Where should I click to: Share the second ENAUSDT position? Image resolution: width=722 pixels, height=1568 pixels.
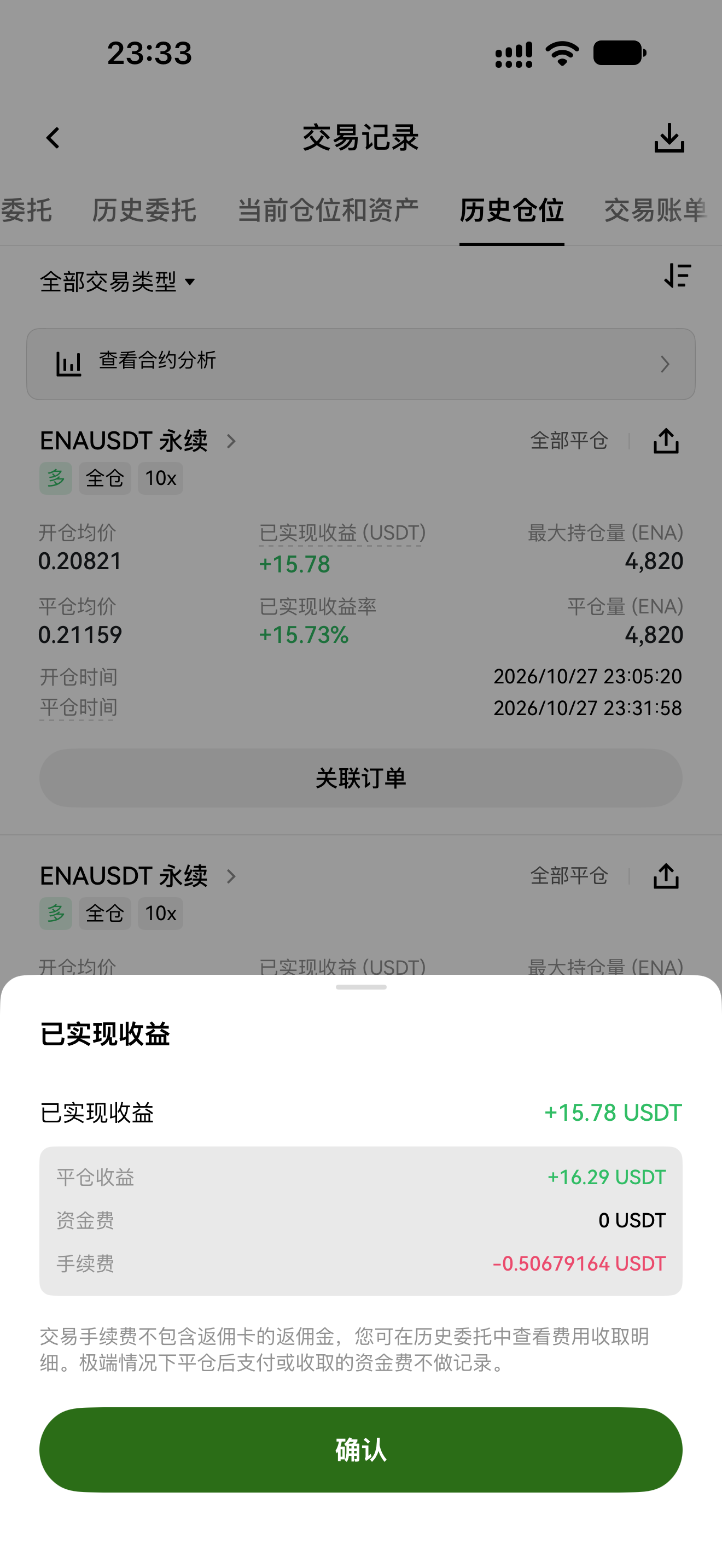666,876
